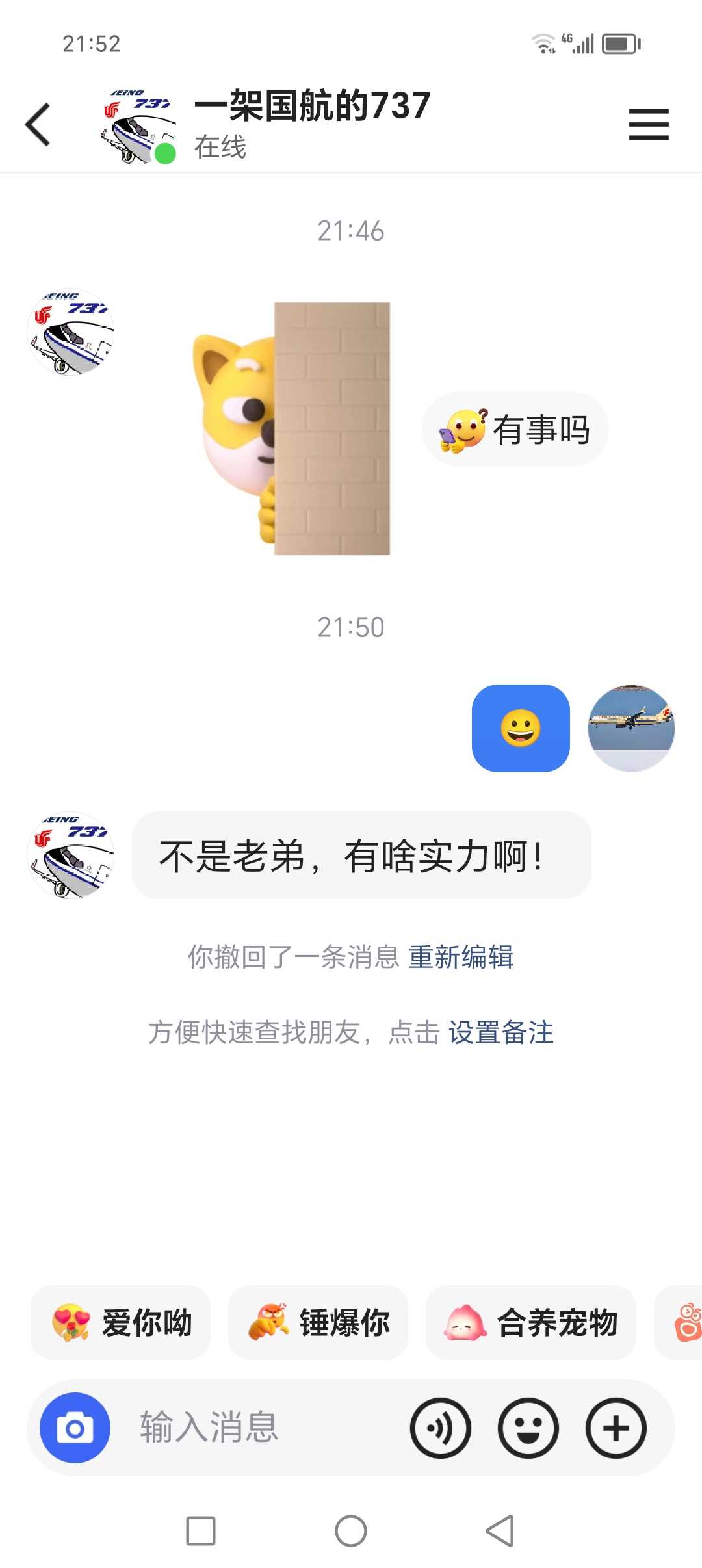
Task: View the Shiba dog sticker
Action: coord(292,428)
